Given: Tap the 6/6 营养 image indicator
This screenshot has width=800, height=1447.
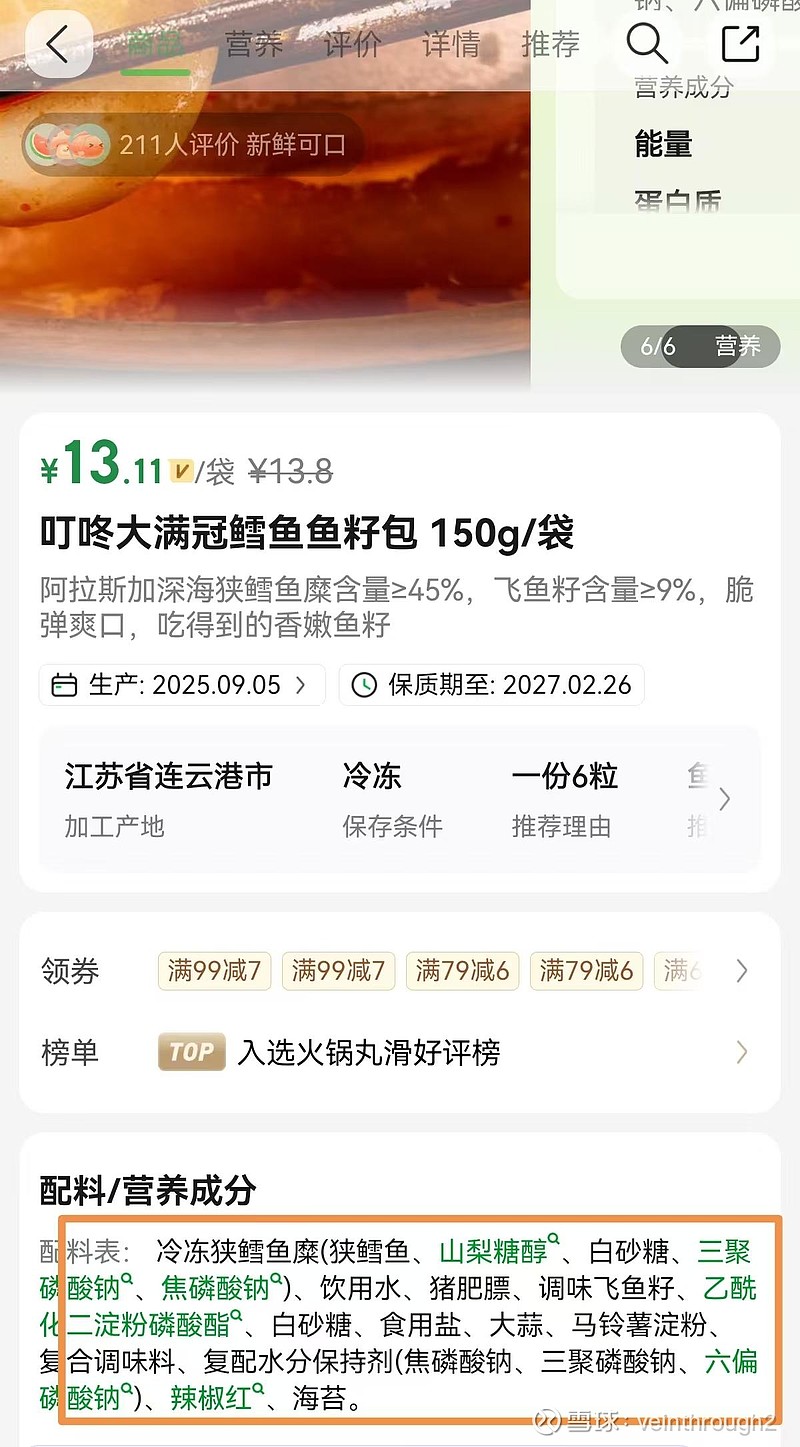Looking at the screenshot, I should pos(701,346).
